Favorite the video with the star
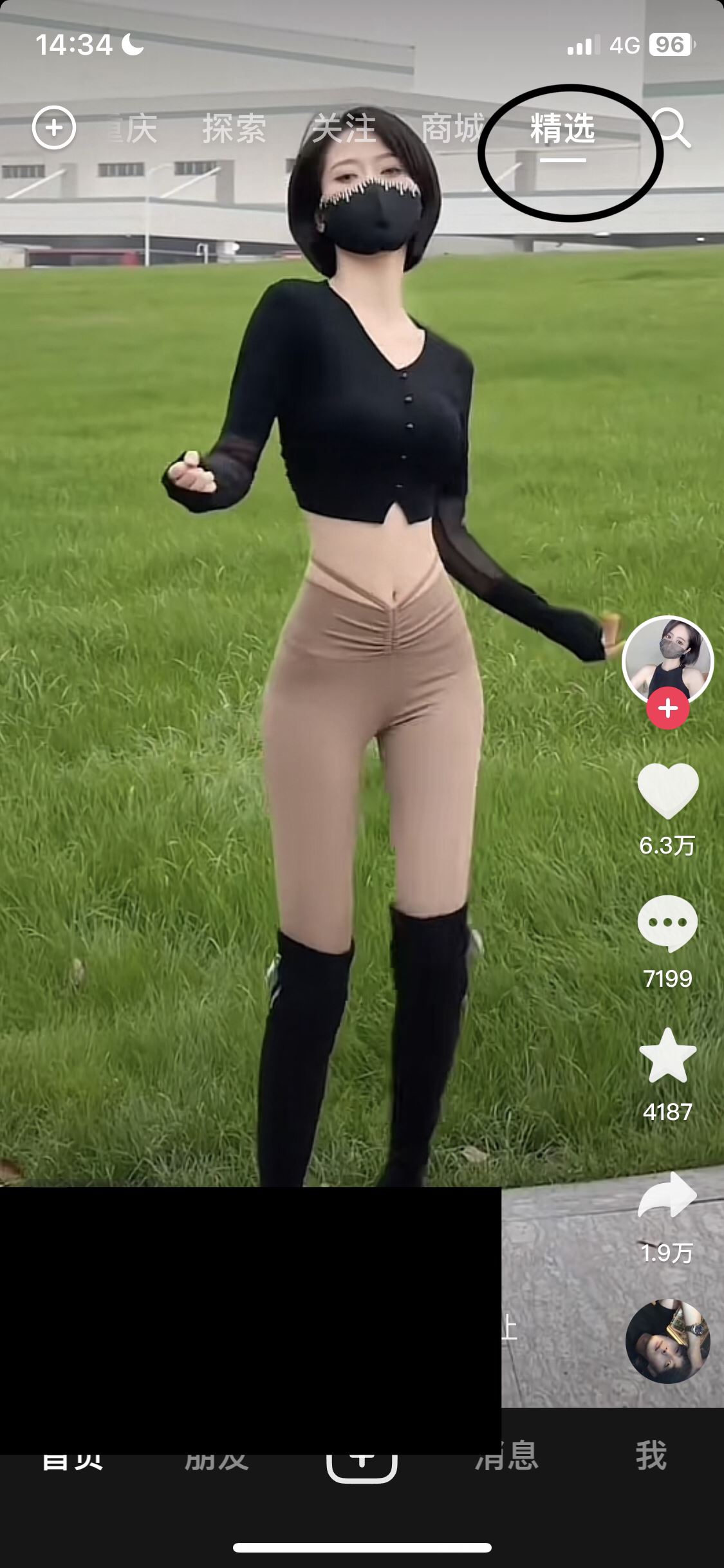Viewport: 724px width, 1568px height. pyautogui.click(x=667, y=1056)
